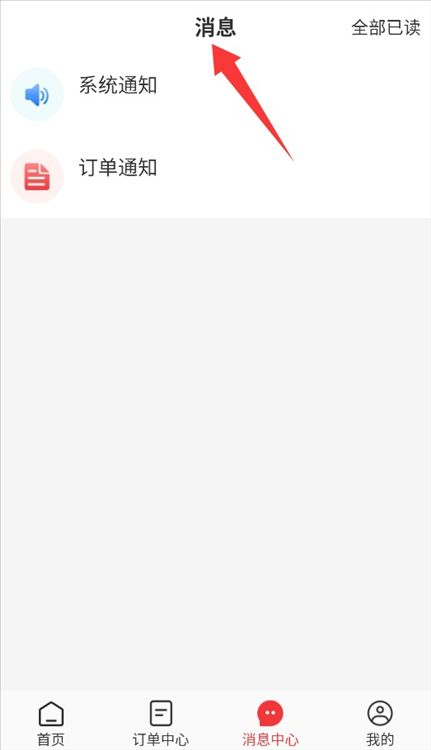Switch to the 首页 home tab
431x750 pixels.
tap(51, 723)
